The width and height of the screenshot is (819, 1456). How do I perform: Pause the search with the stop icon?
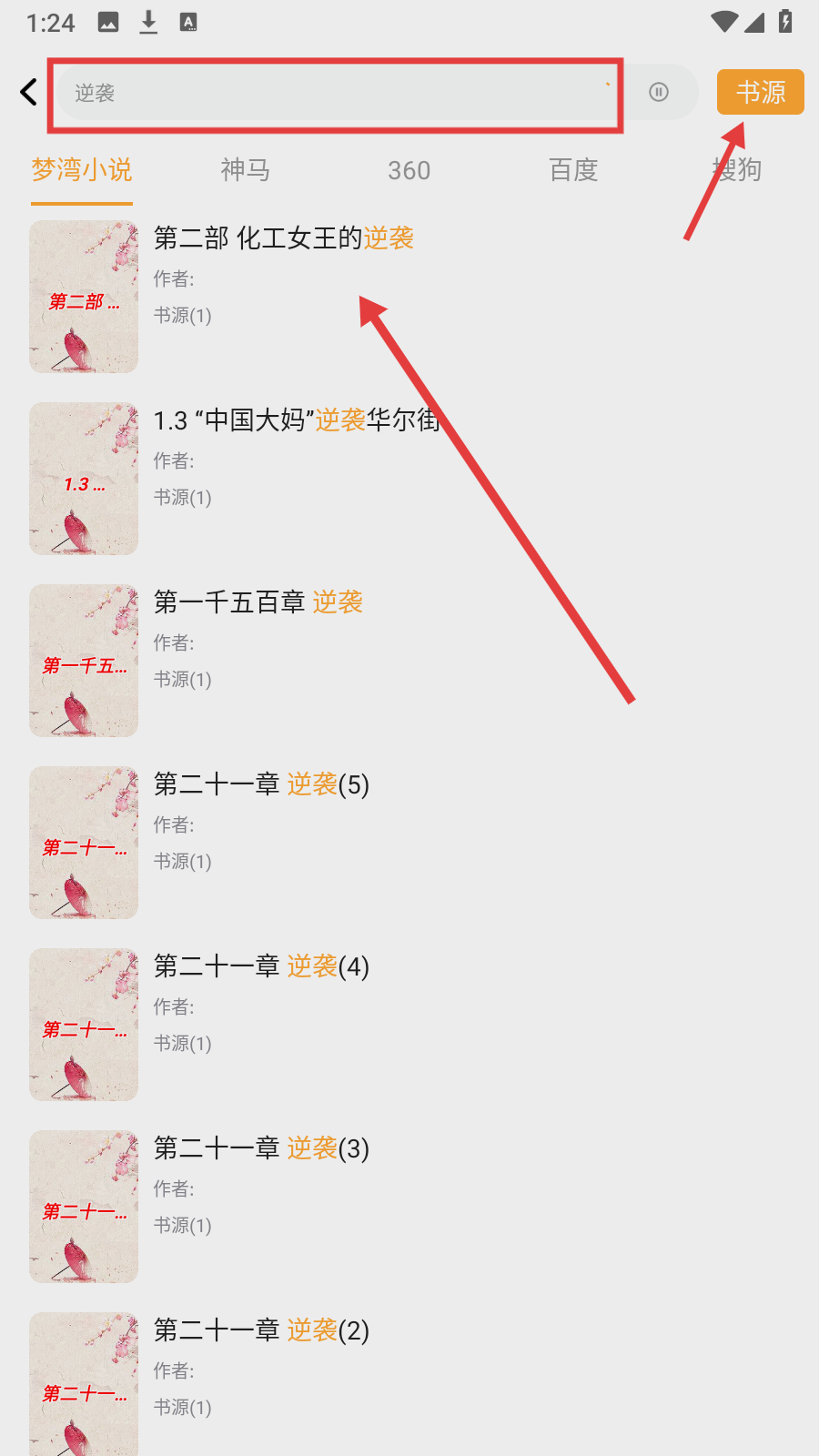[659, 92]
